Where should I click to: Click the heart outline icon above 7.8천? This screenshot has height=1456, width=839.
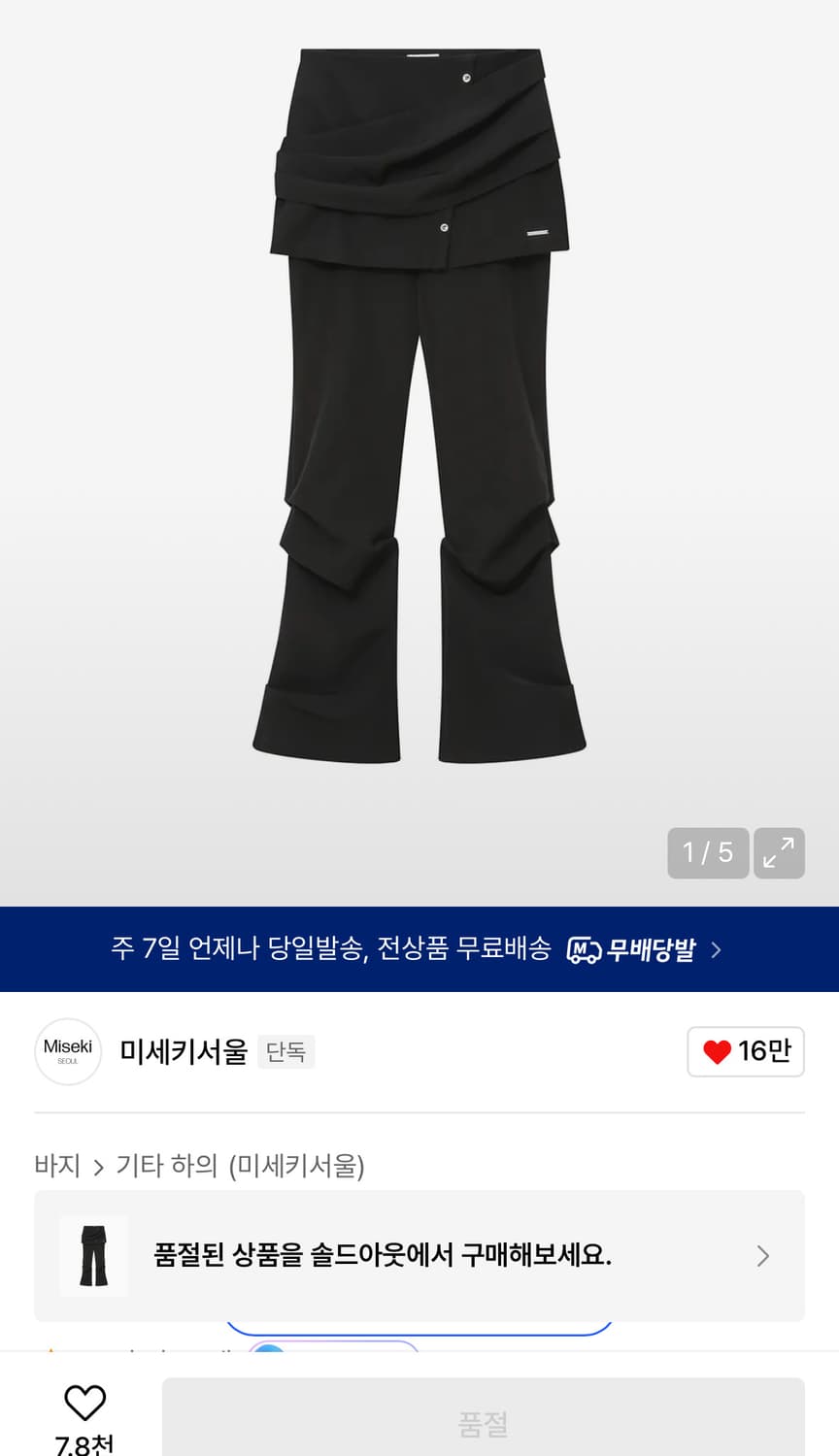[x=84, y=1401]
